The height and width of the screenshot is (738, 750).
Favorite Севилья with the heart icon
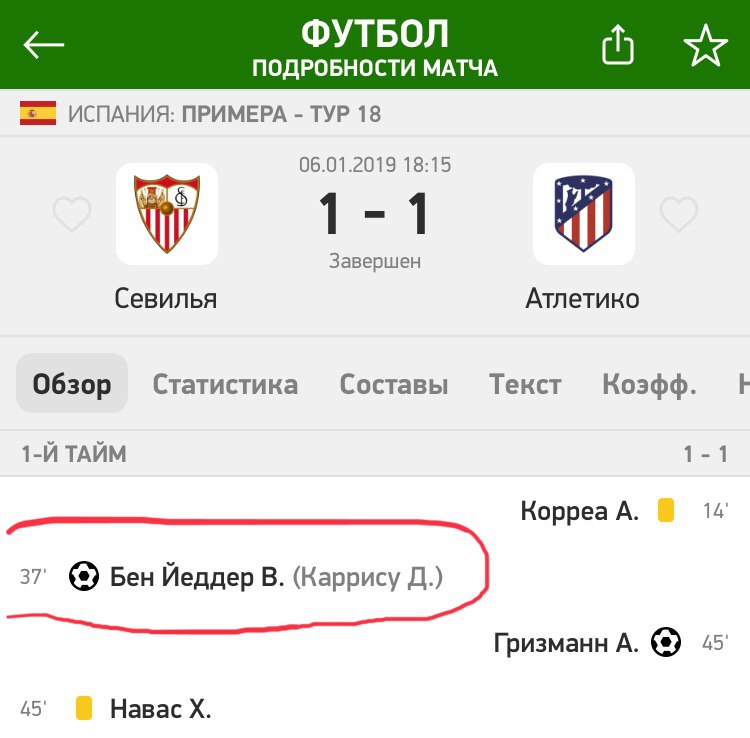coord(72,214)
